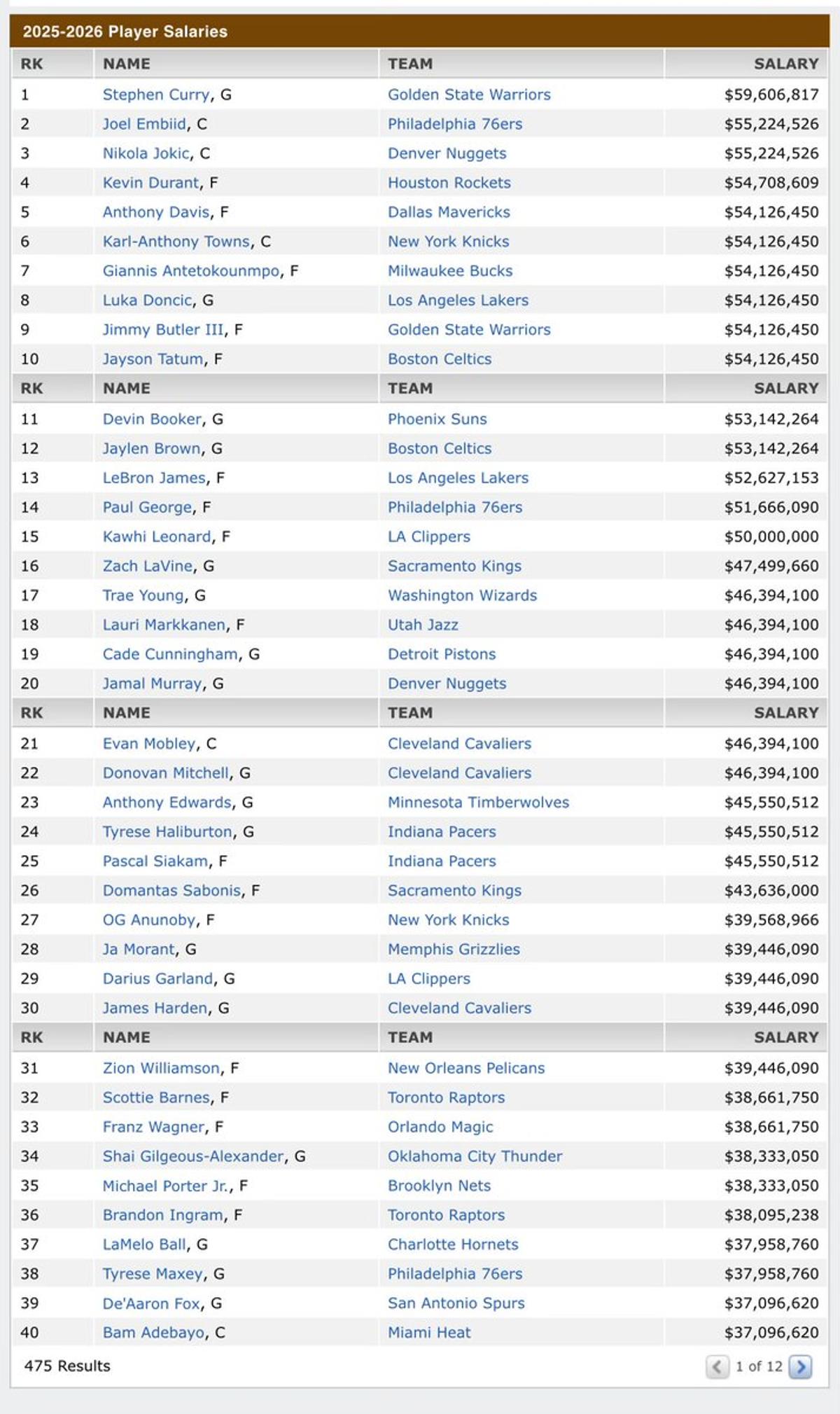Open the Boston Celtics link beside Jayson Tatum
This screenshot has width=840, height=1414.
[439, 359]
